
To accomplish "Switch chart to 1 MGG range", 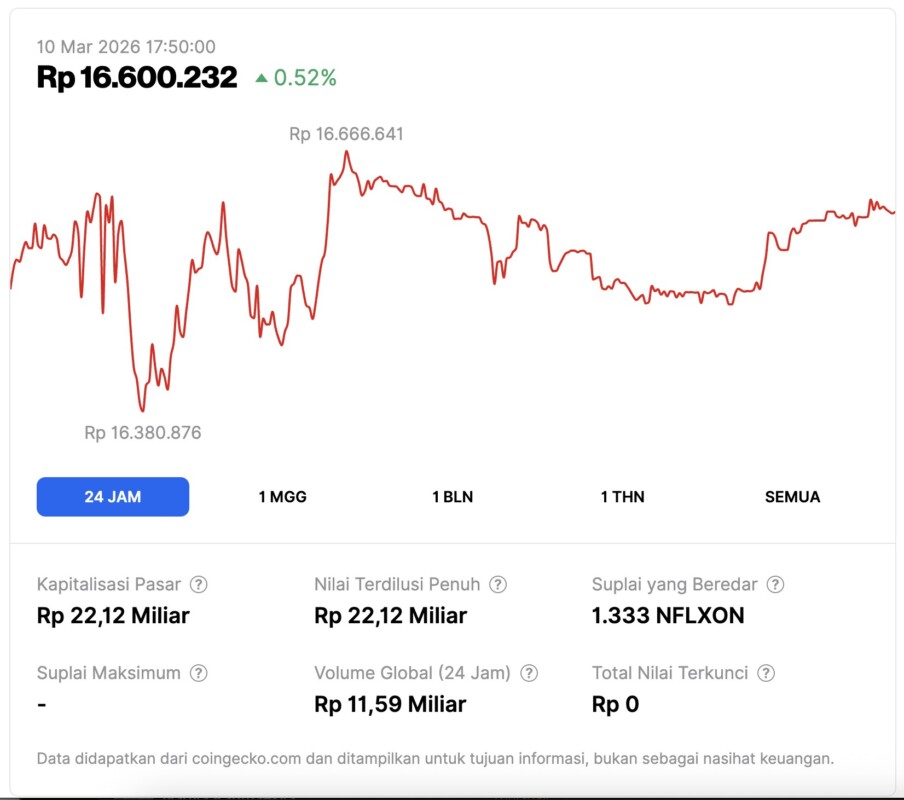I will [282, 497].
